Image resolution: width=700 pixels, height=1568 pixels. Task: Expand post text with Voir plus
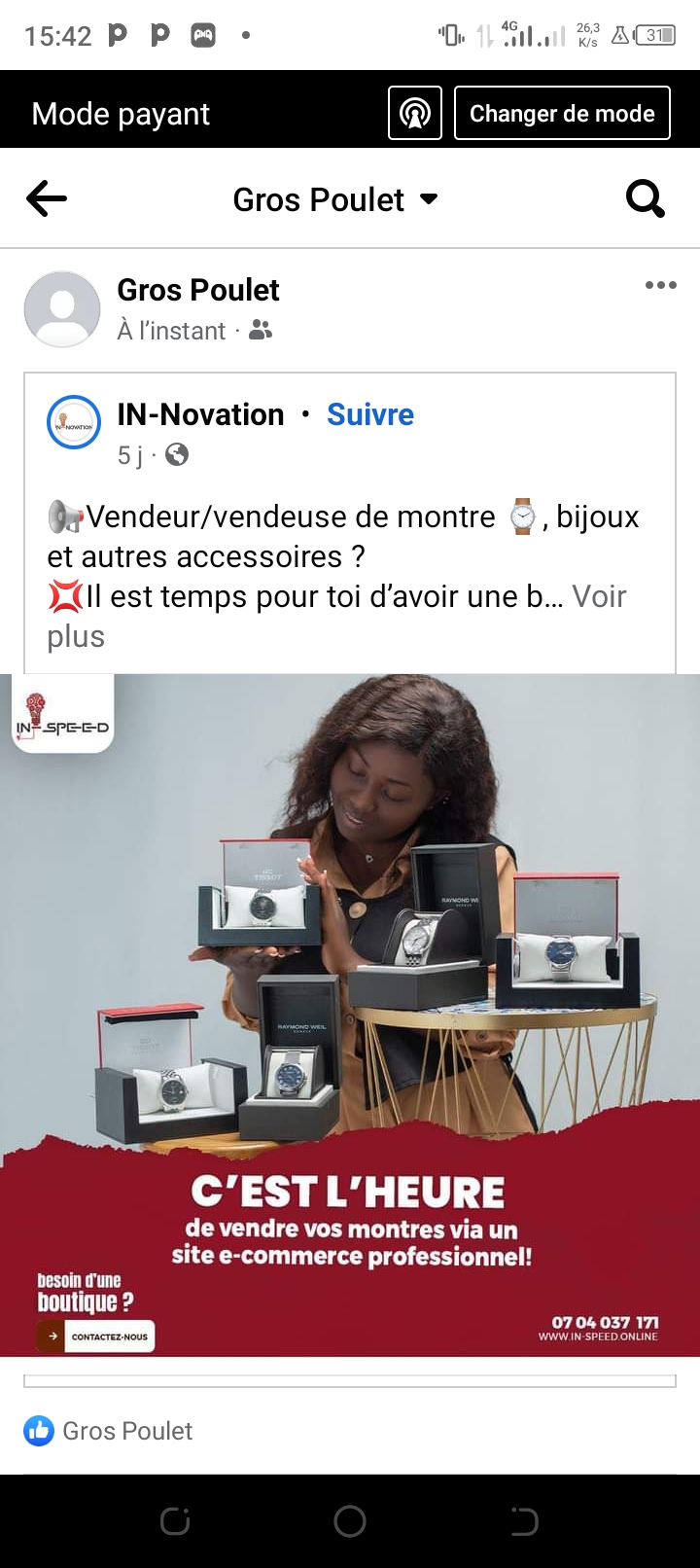point(599,596)
